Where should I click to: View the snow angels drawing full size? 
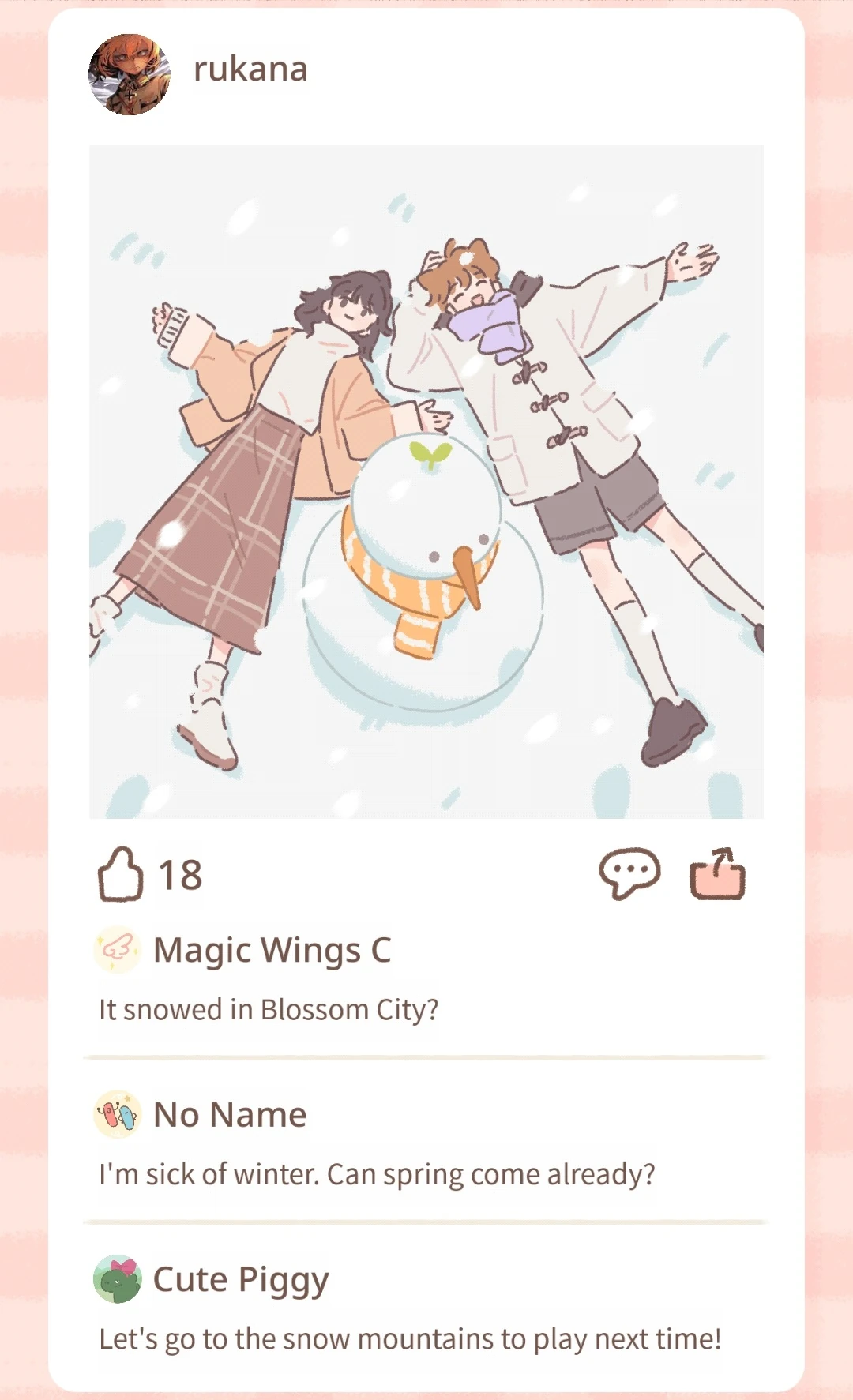pyautogui.click(x=426, y=482)
